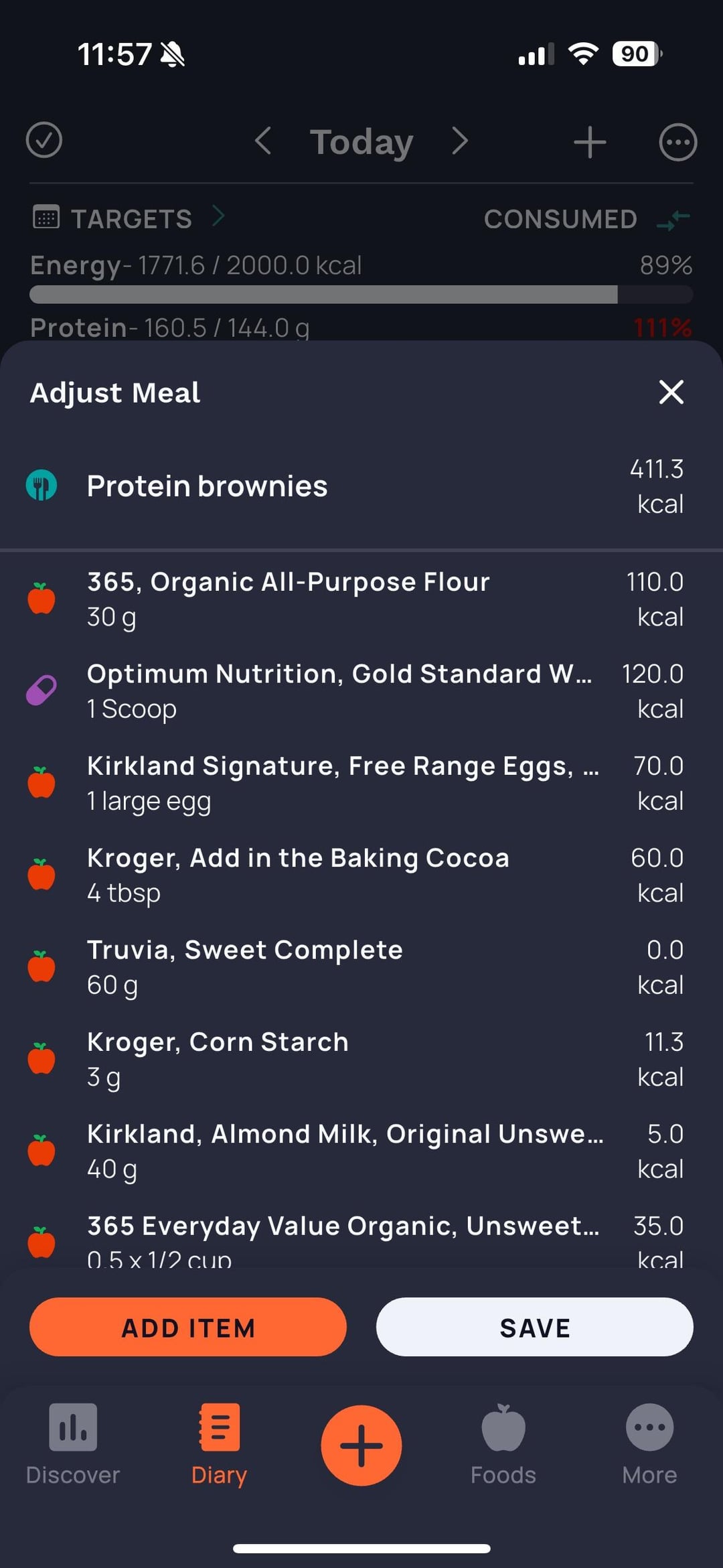Select the Kirkland Signature Free Range Eggs item
The width and height of the screenshot is (723, 1568).
tap(361, 782)
